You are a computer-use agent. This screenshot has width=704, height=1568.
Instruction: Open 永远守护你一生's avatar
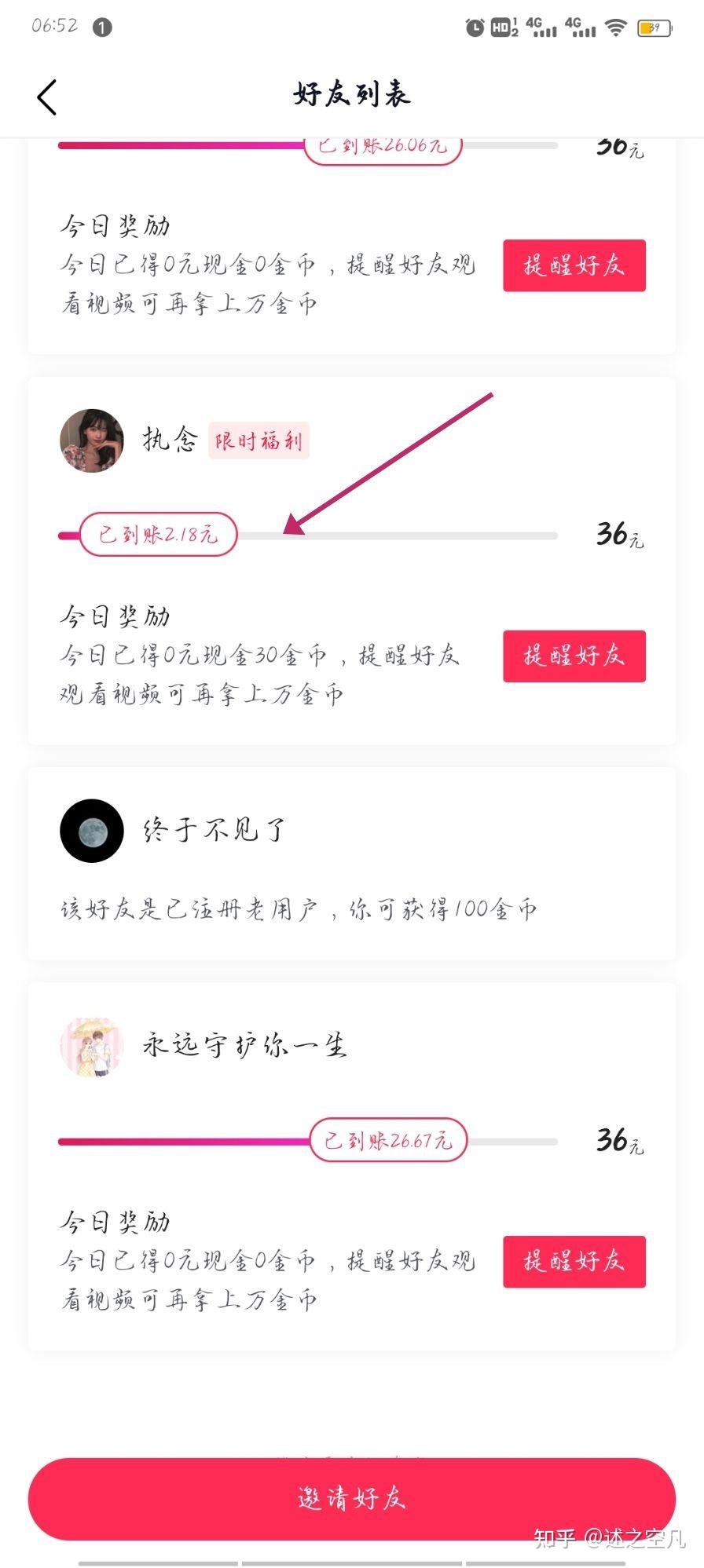coord(92,1047)
